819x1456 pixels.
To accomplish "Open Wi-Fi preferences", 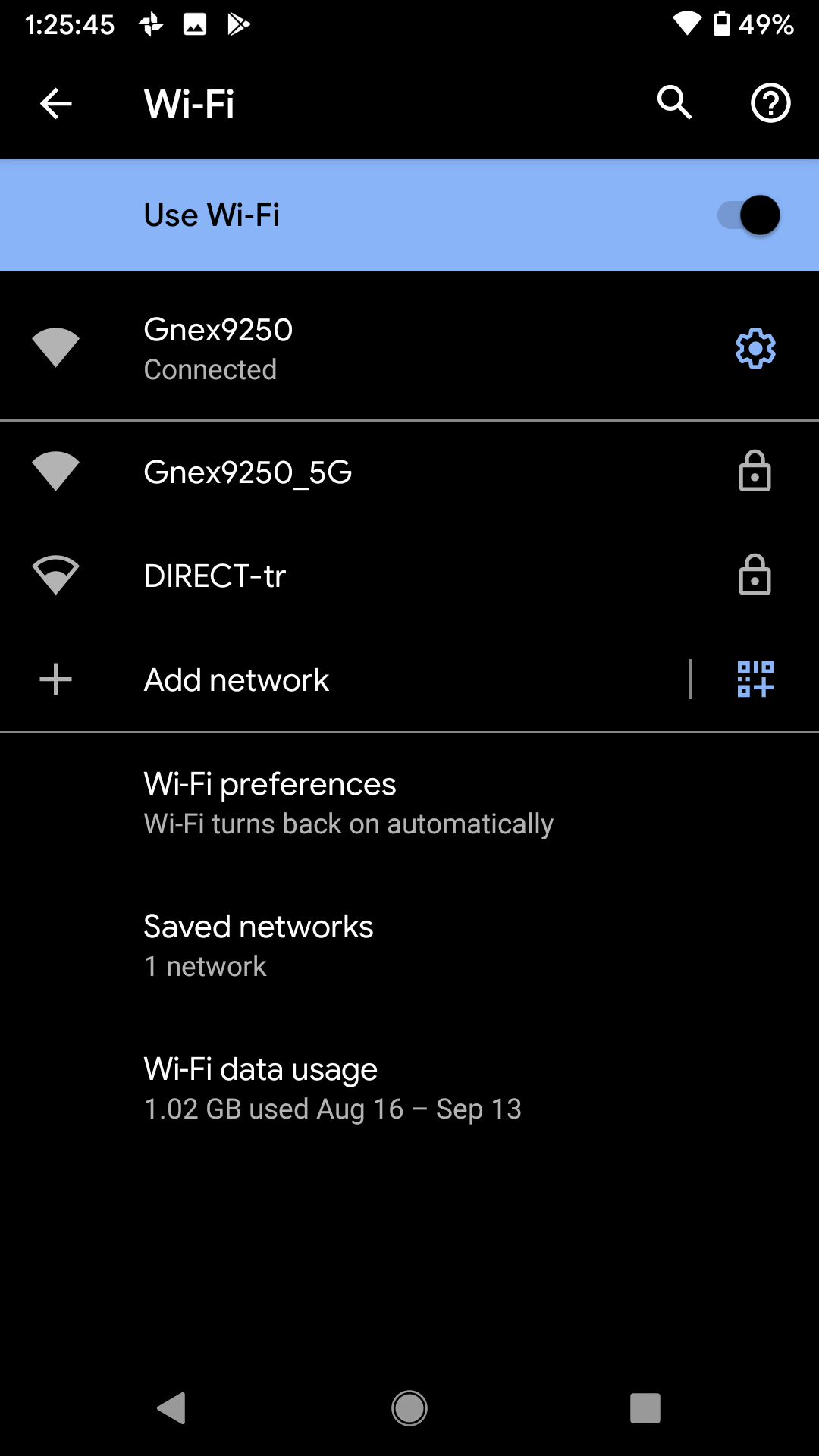I will point(270,801).
